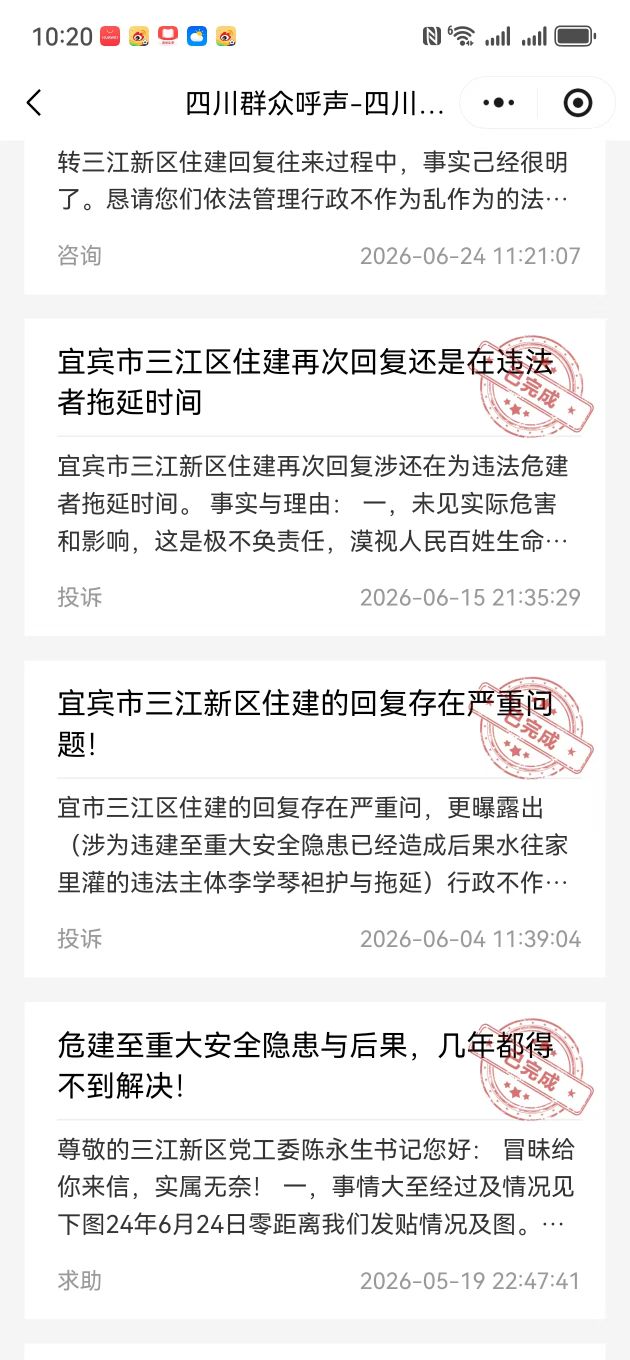Open 求助 post 危建至重大安全隐患与后果
The image size is (630, 1360).
[315, 1161]
